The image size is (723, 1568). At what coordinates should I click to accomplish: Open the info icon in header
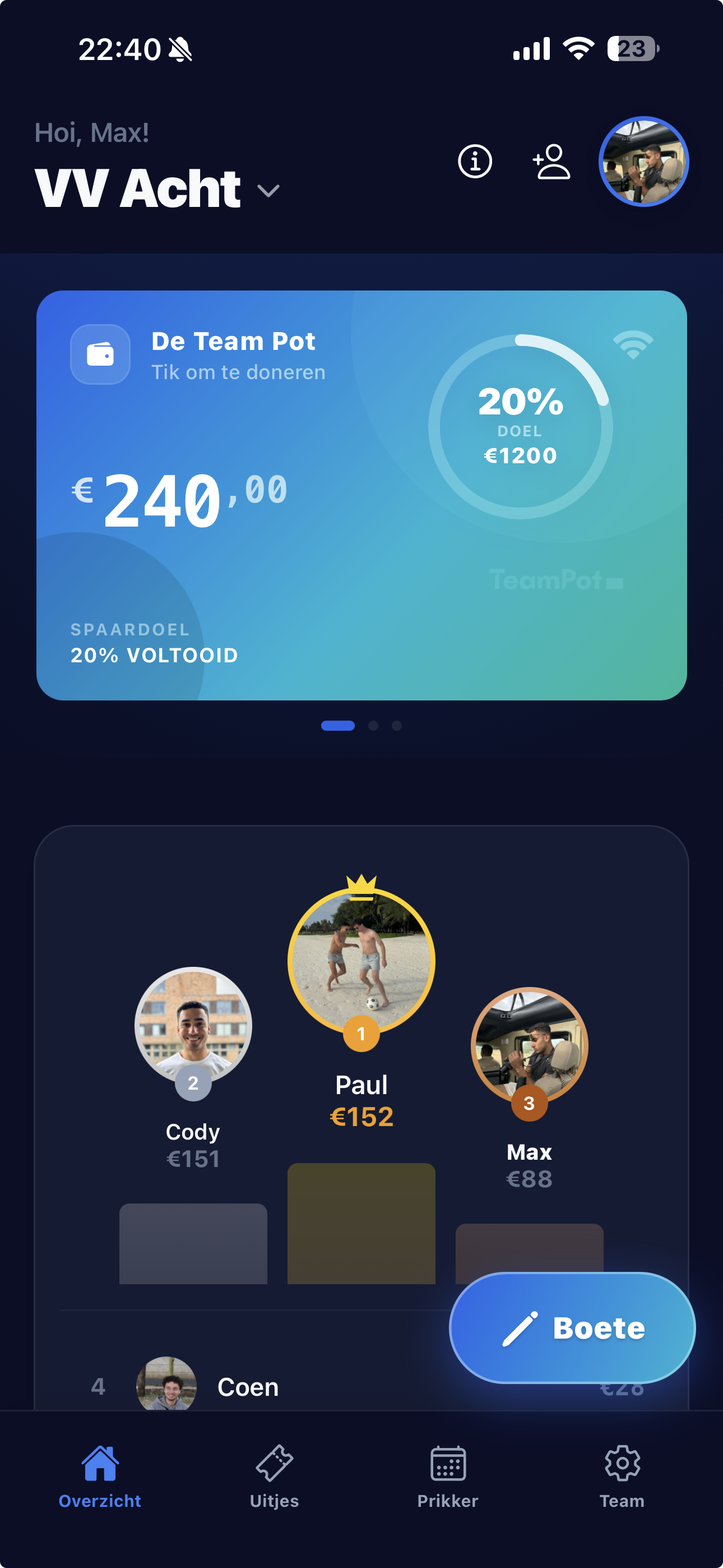(475, 162)
